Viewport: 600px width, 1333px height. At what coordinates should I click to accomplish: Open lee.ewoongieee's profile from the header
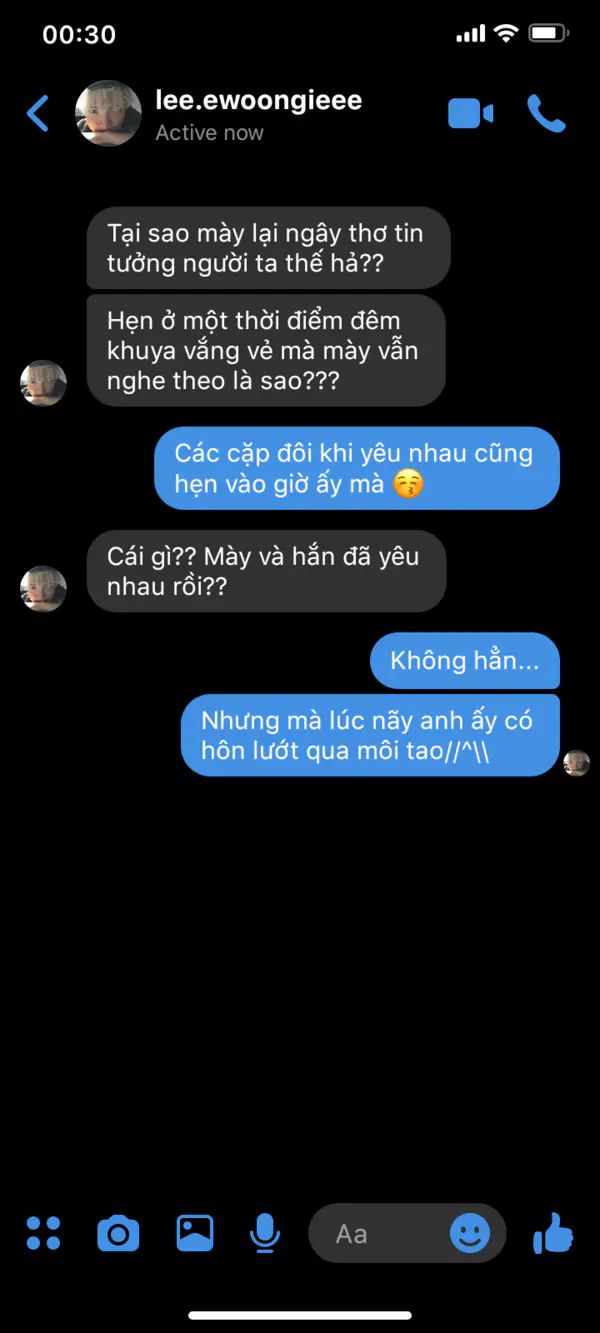[x=257, y=101]
